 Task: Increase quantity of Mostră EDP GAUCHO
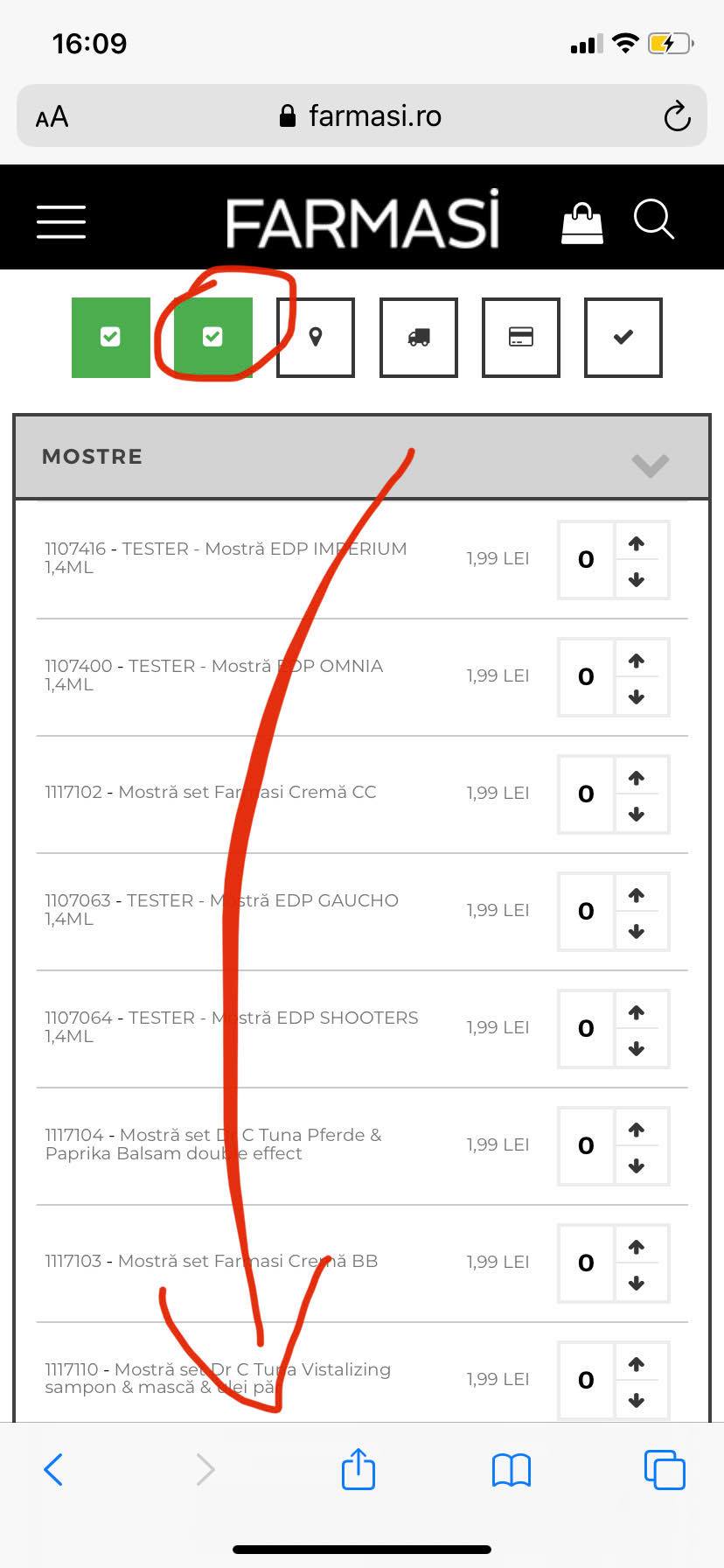(x=637, y=895)
